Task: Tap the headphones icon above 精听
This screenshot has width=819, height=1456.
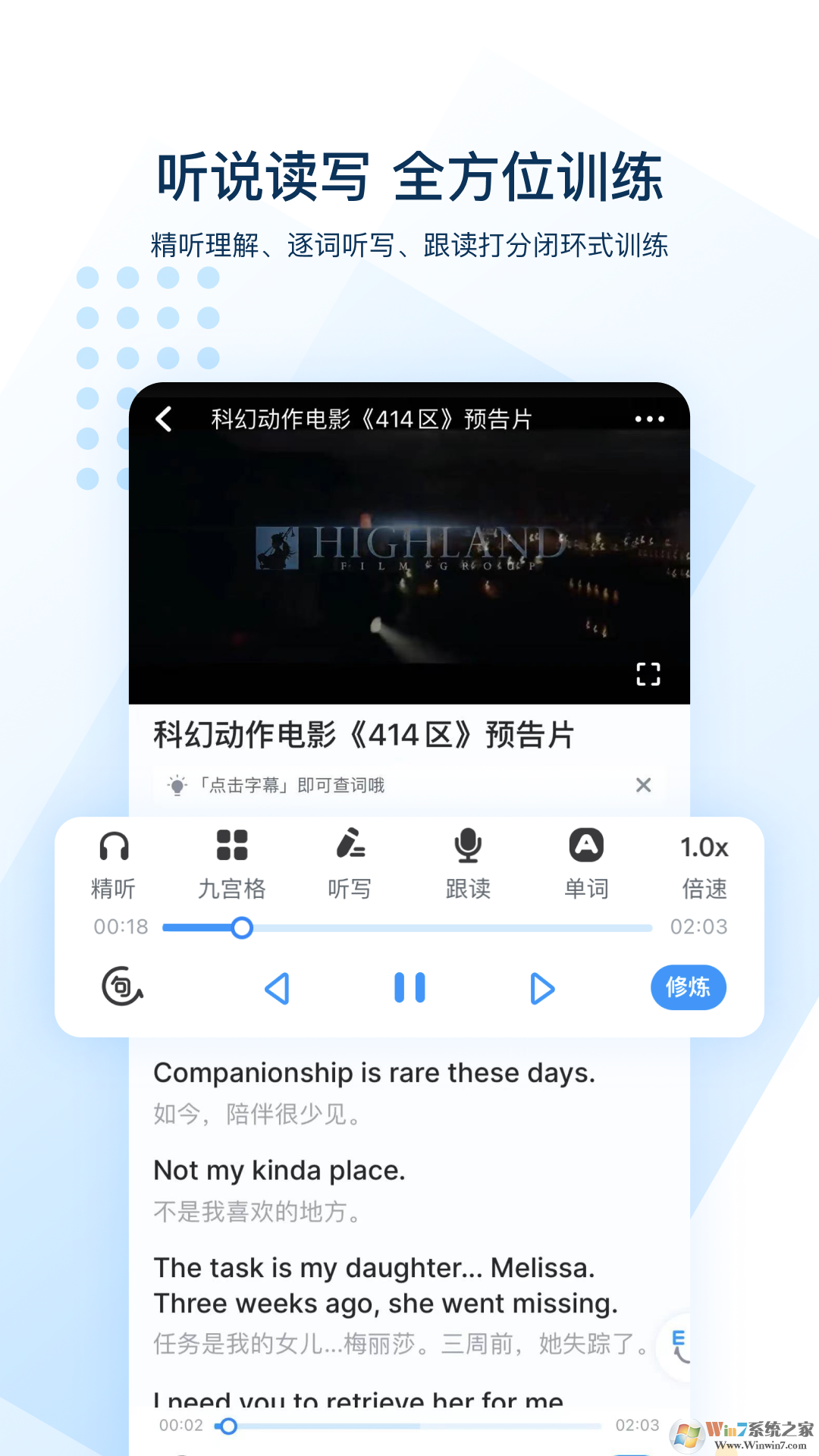Action: (114, 845)
